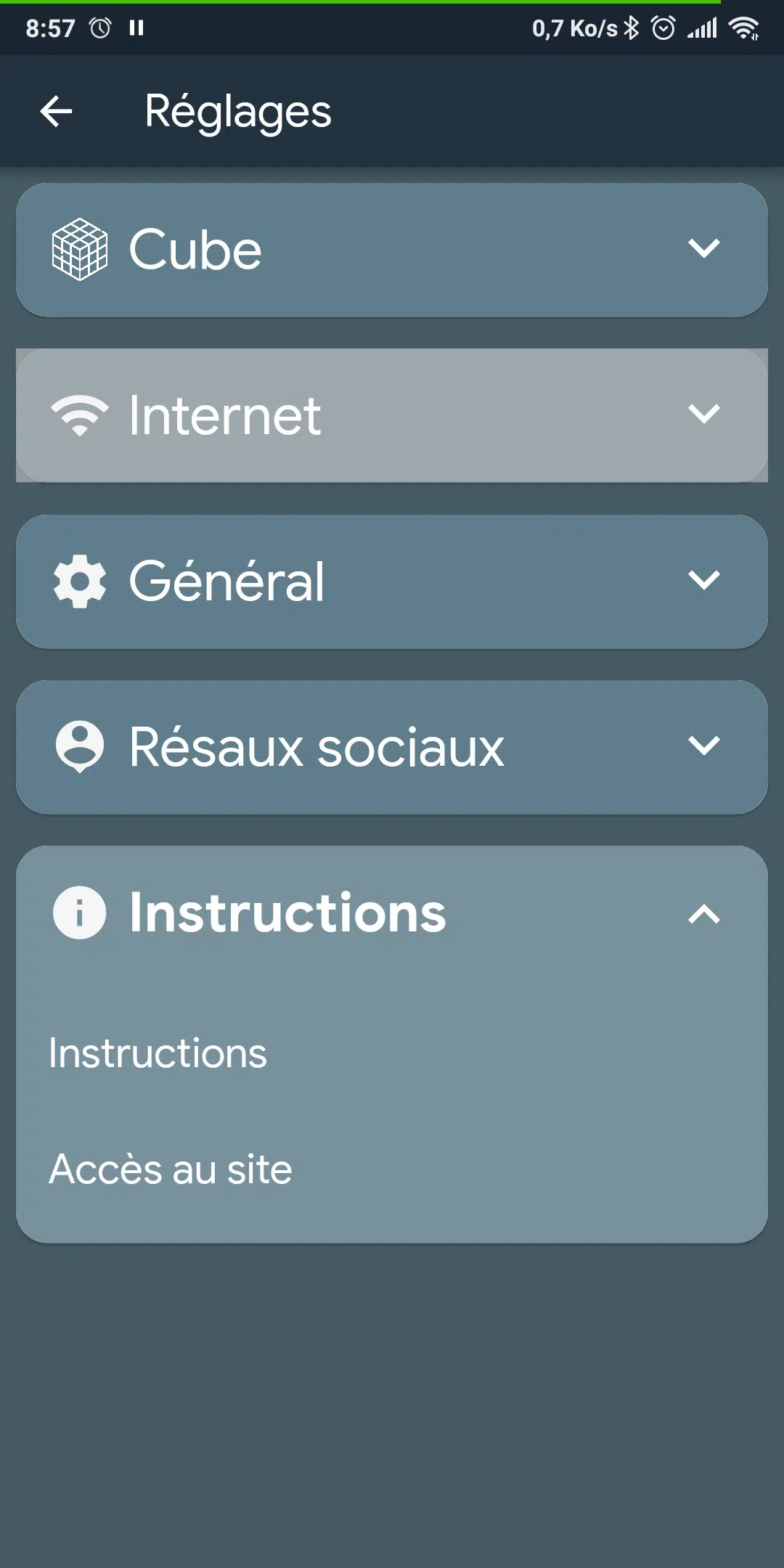This screenshot has height=1568, width=784.
Task: Open Accès au site
Action: [392, 1169]
